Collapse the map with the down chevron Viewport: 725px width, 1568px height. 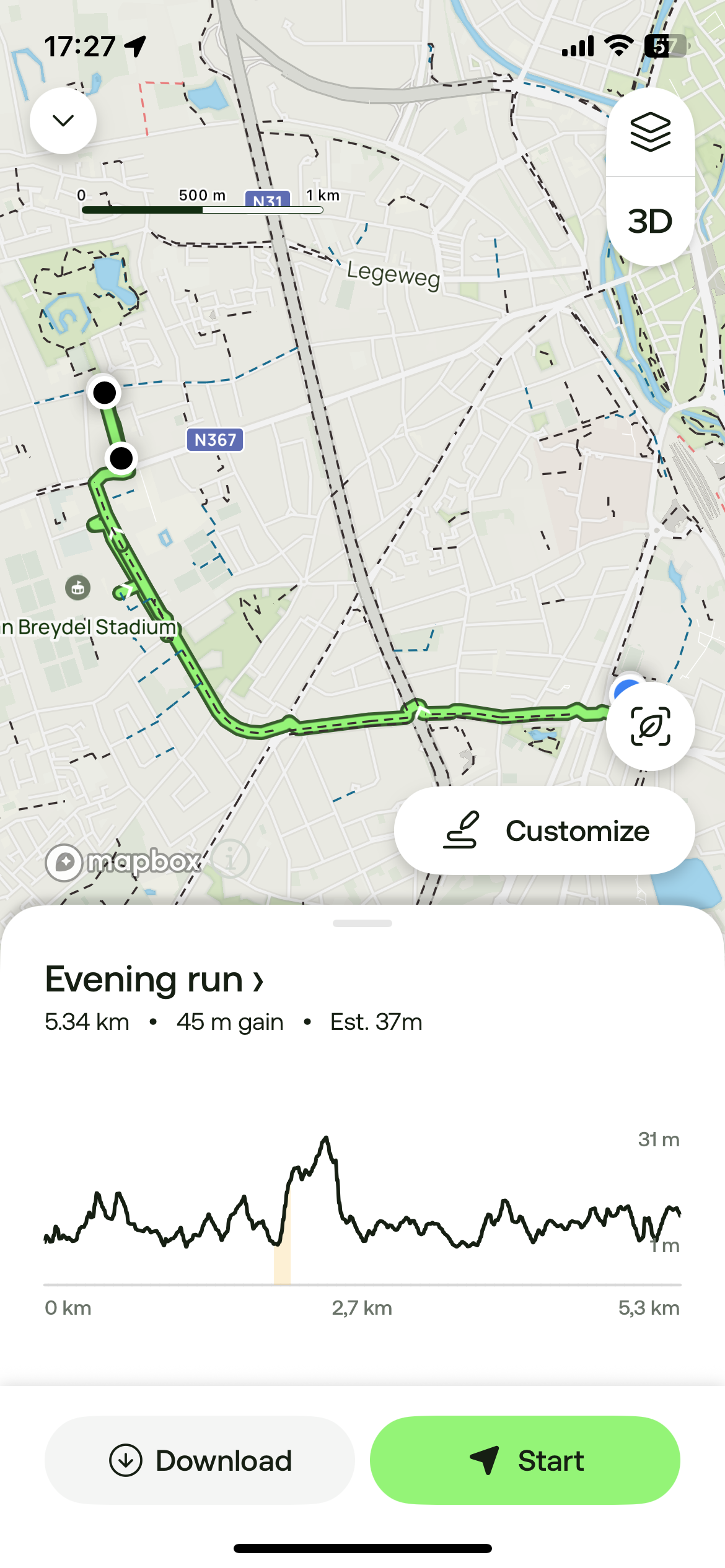pyautogui.click(x=63, y=121)
